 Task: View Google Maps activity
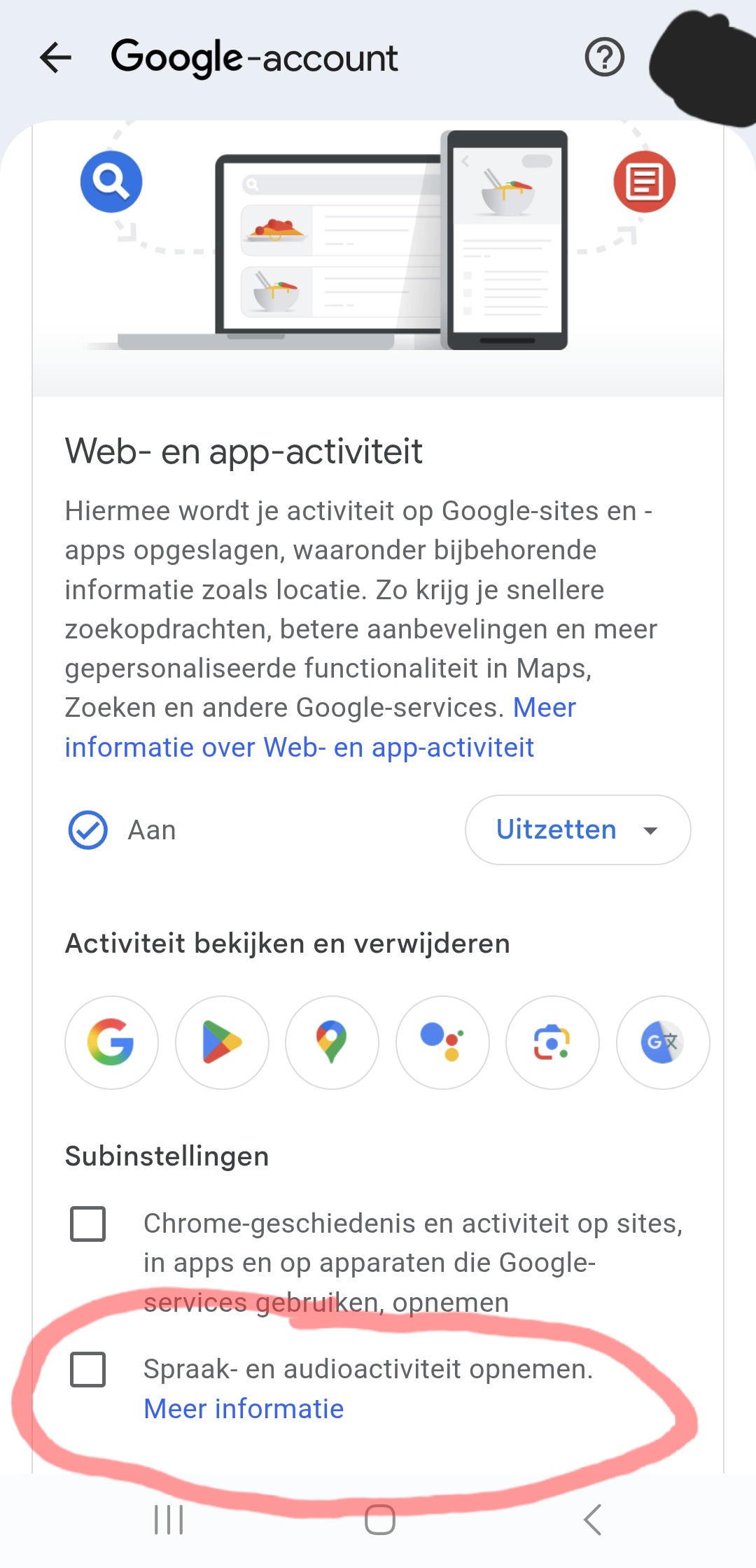pyautogui.click(x=332, y=1042)
